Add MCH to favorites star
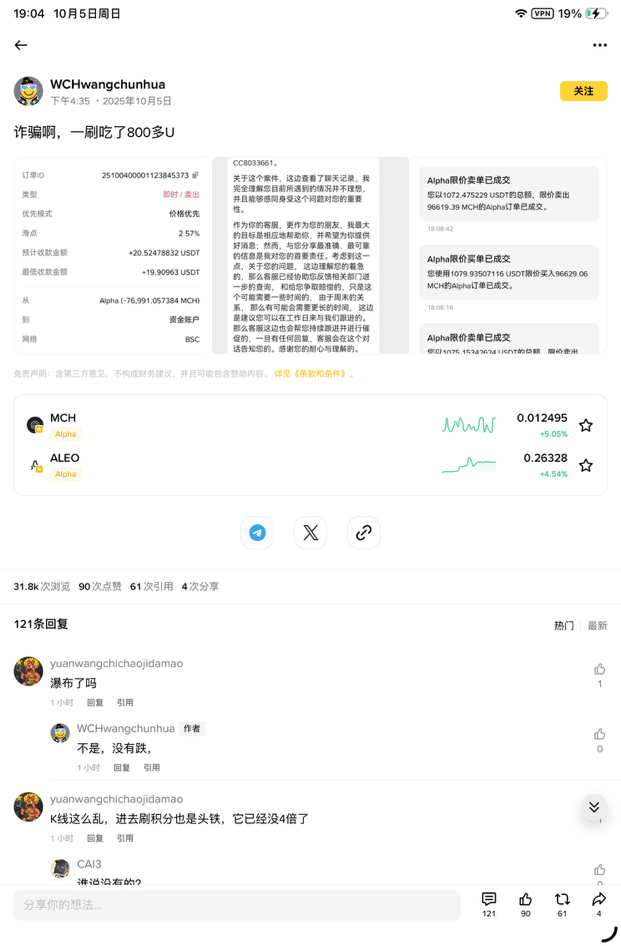621x946 pixels. [x=586, y=425]
